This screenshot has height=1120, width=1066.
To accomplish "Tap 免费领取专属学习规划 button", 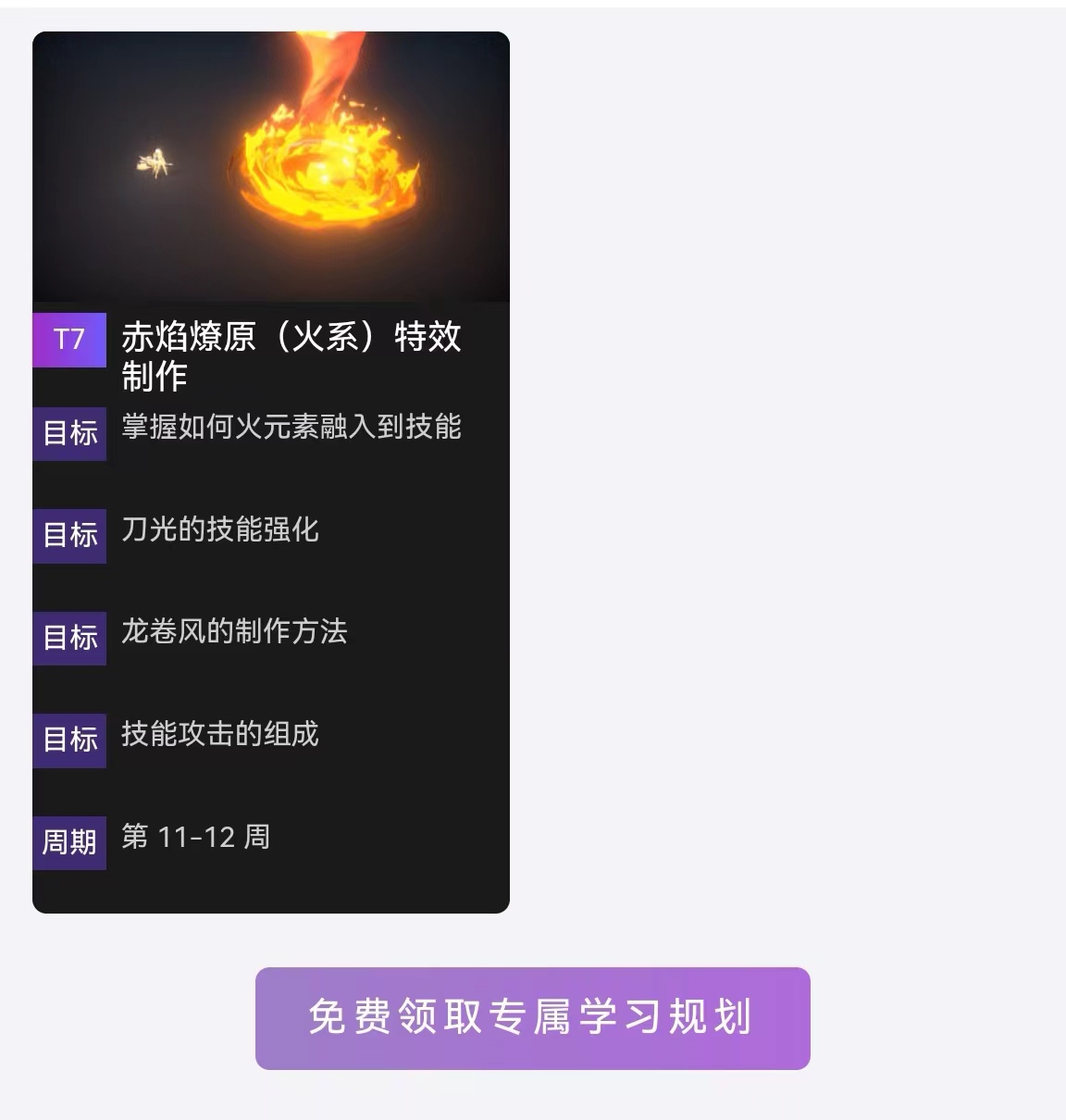I will click(x=532, y=1017).
